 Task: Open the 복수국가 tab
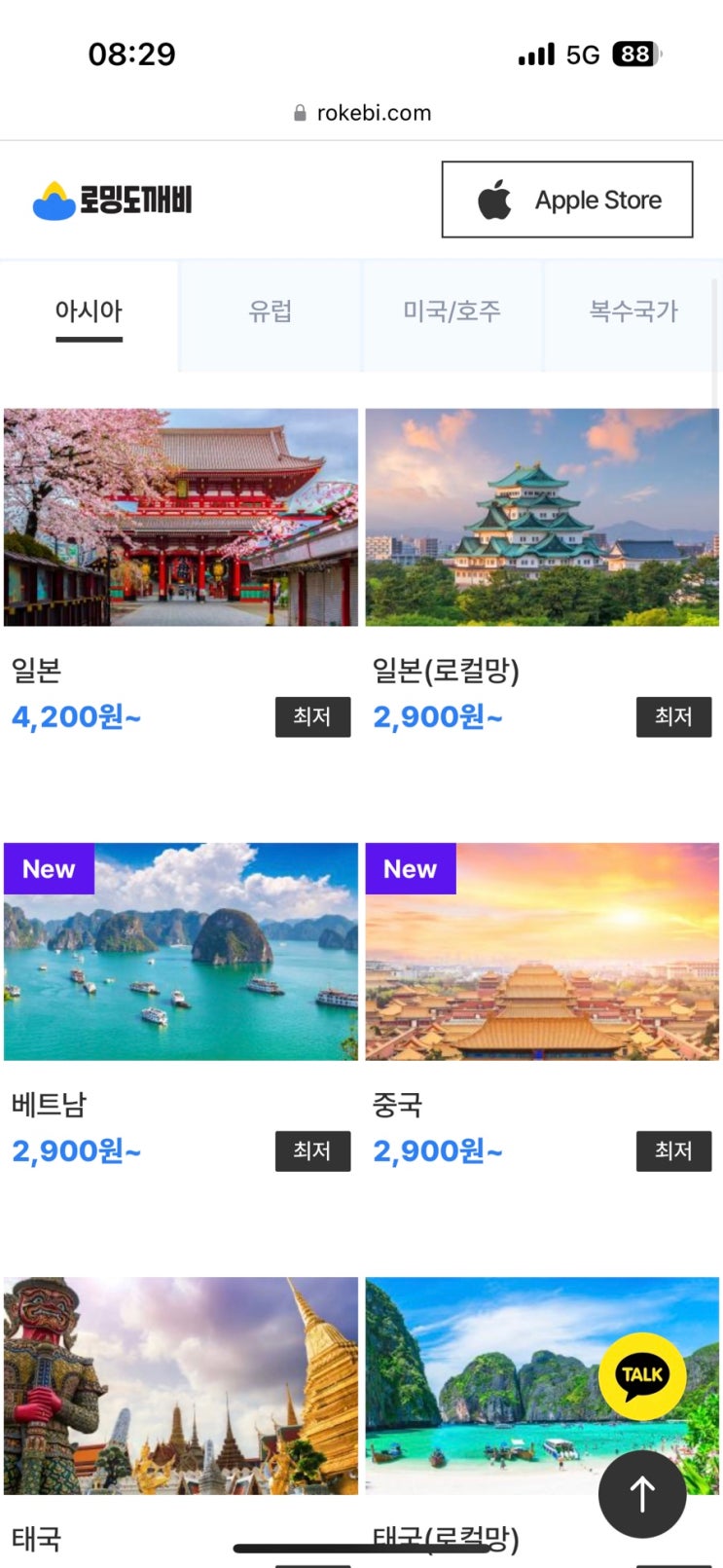[x=633, y=312]
